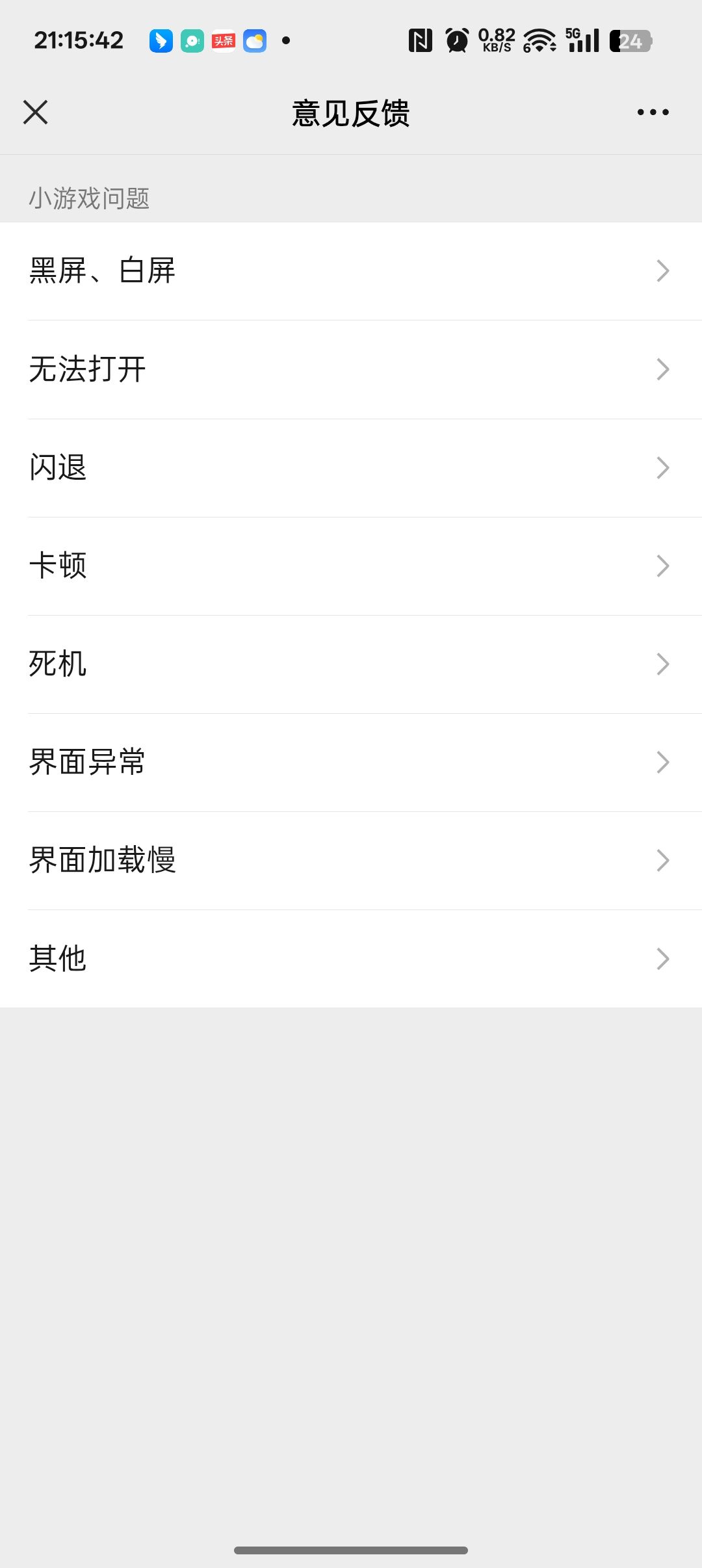Pick 死机 as the problem
702x1568 pixels.
pos(351,664)
